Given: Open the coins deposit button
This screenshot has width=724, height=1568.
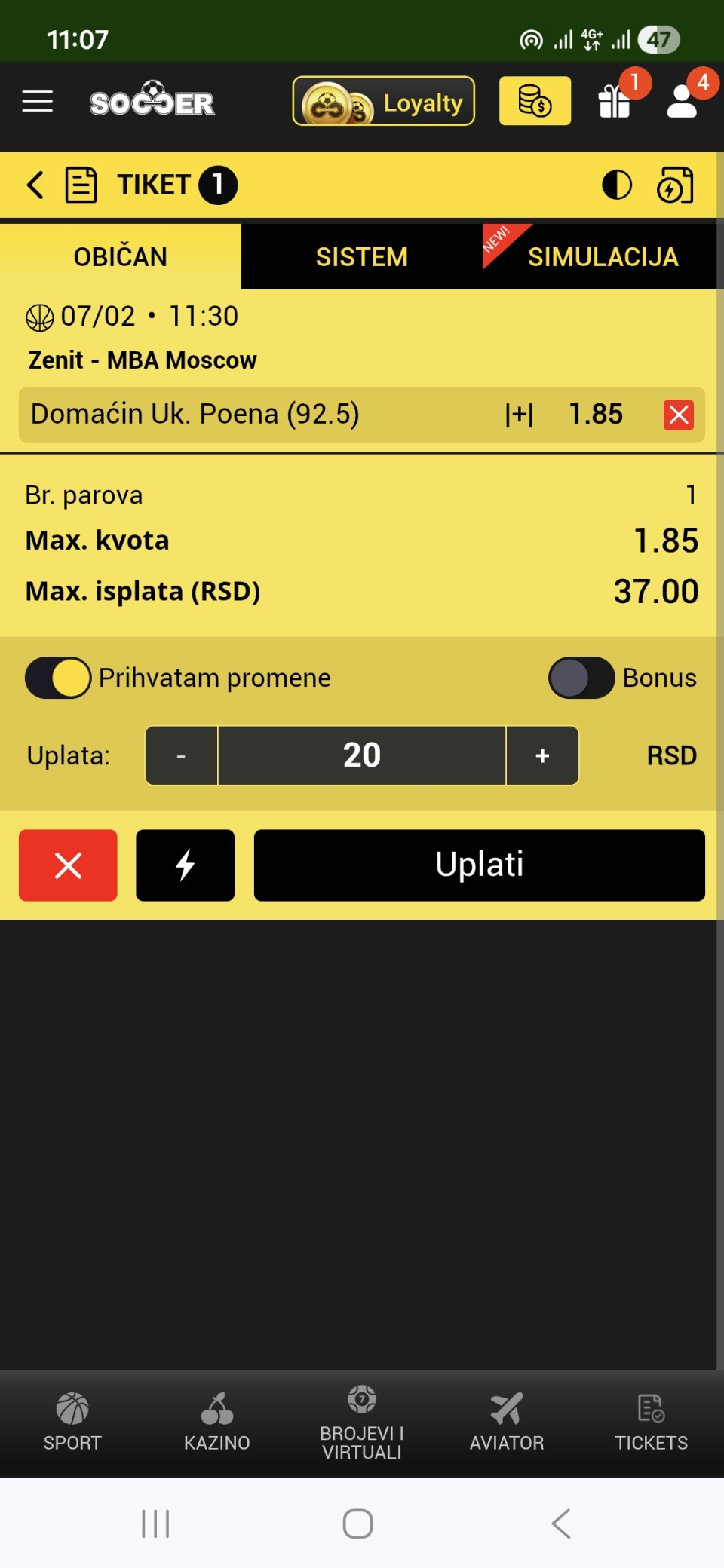Looking at the screenshot, I should tap(535, 101).
